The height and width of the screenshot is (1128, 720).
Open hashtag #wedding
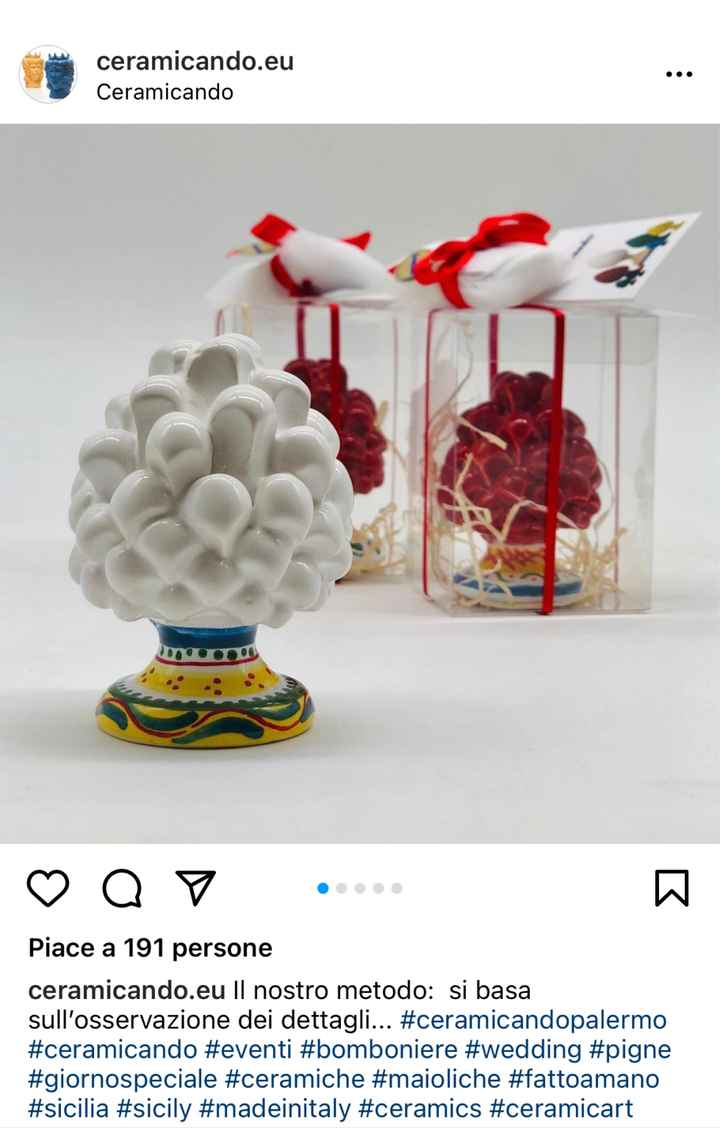click(537, 1050)
